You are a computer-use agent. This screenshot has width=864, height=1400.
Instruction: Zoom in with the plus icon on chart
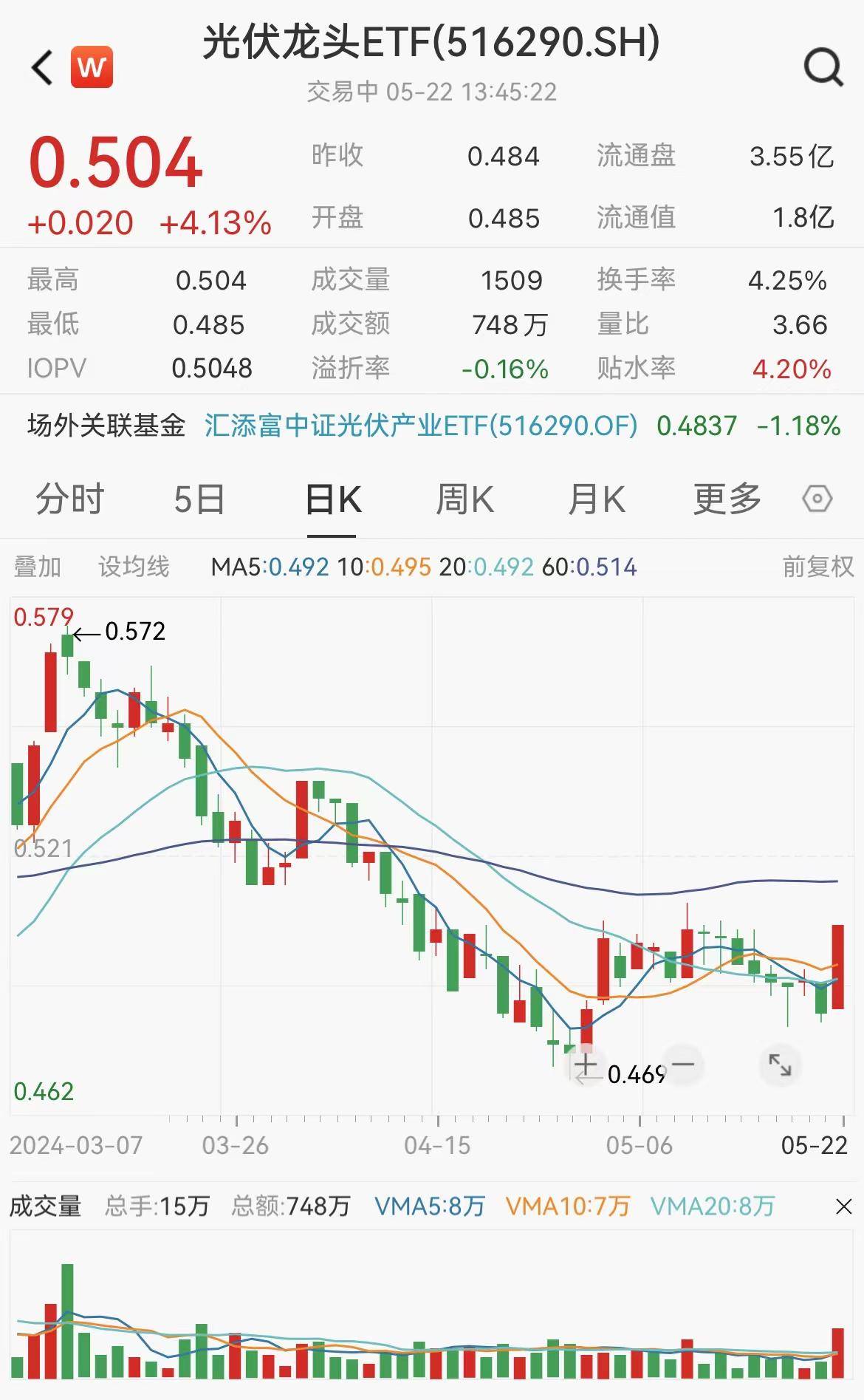click(584, 1065)
